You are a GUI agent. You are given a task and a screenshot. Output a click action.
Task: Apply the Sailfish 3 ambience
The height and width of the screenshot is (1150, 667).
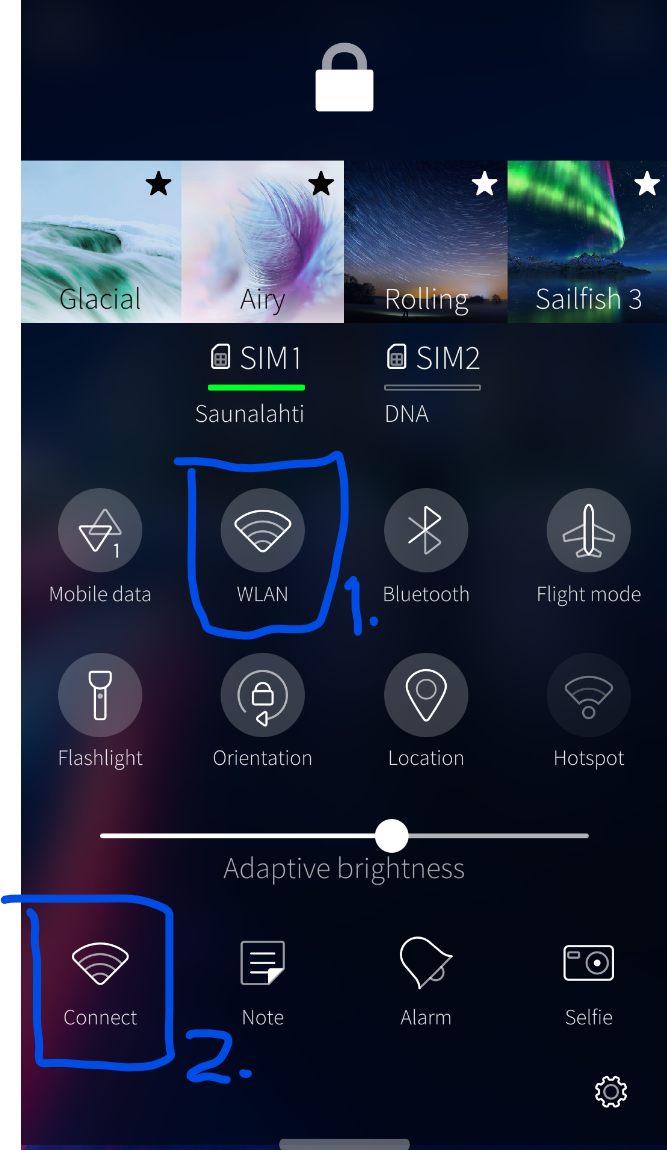point(587,241)
